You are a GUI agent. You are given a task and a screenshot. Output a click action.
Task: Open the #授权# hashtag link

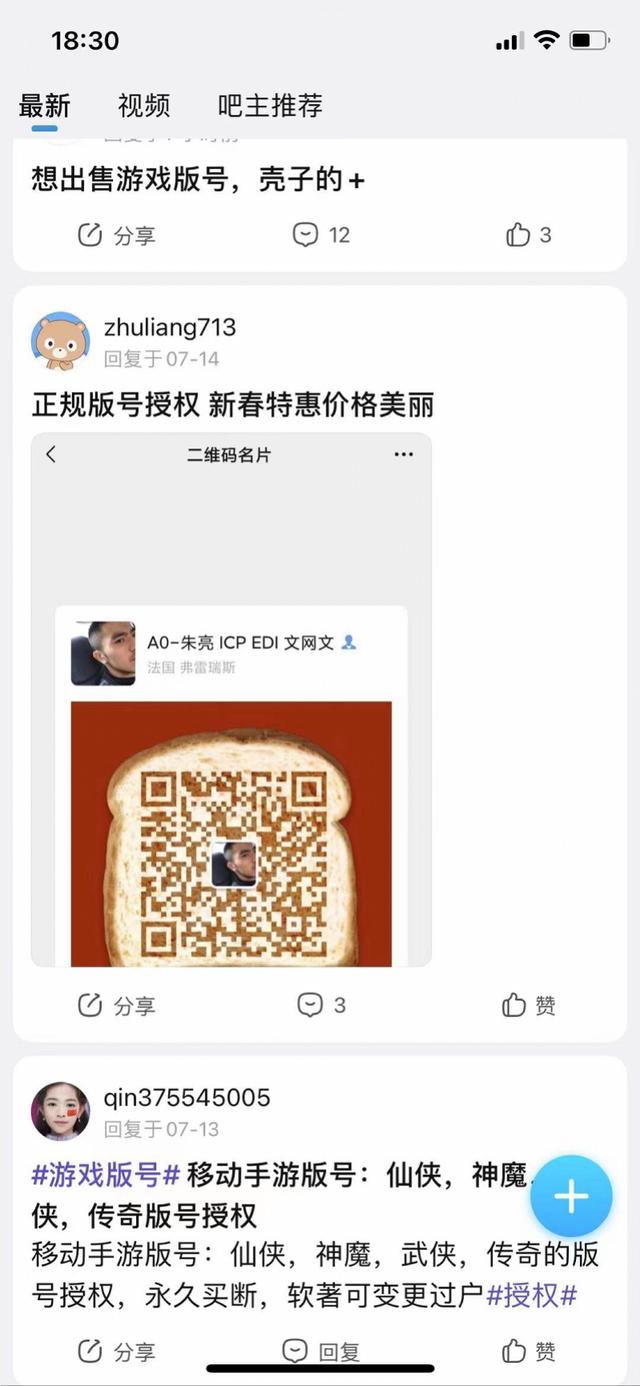531,1296
